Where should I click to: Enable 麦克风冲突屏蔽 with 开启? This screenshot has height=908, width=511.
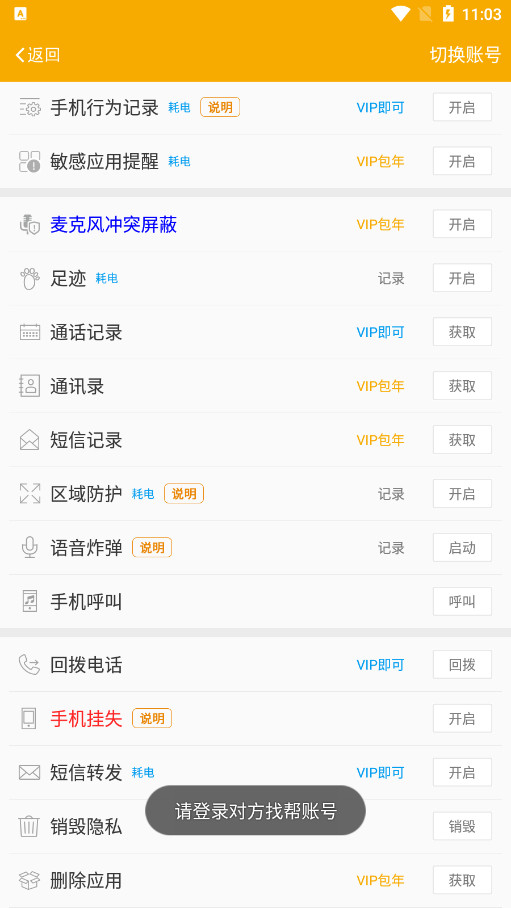tap(462, 224)
